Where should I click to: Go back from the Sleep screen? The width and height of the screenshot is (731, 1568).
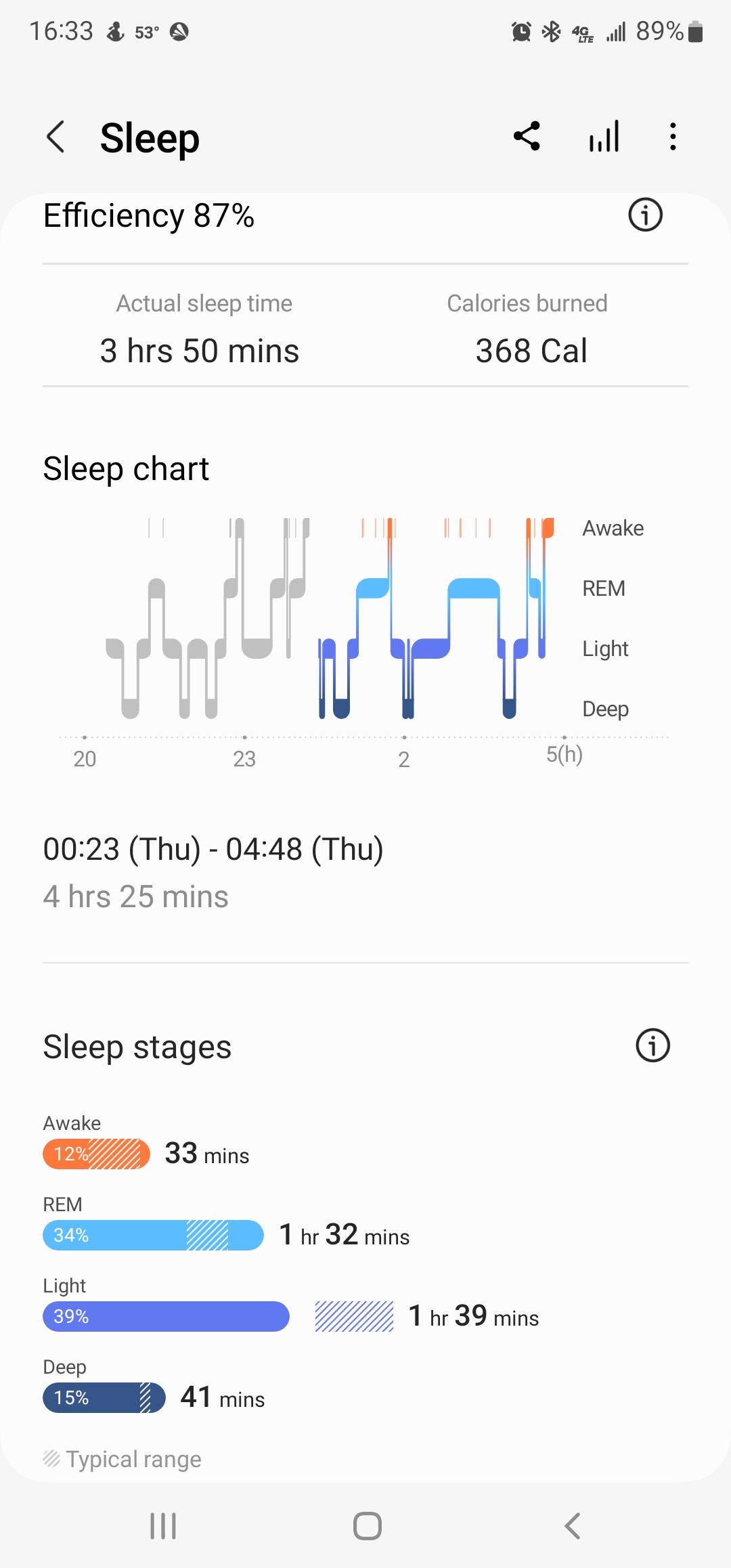tap(56, 137)
